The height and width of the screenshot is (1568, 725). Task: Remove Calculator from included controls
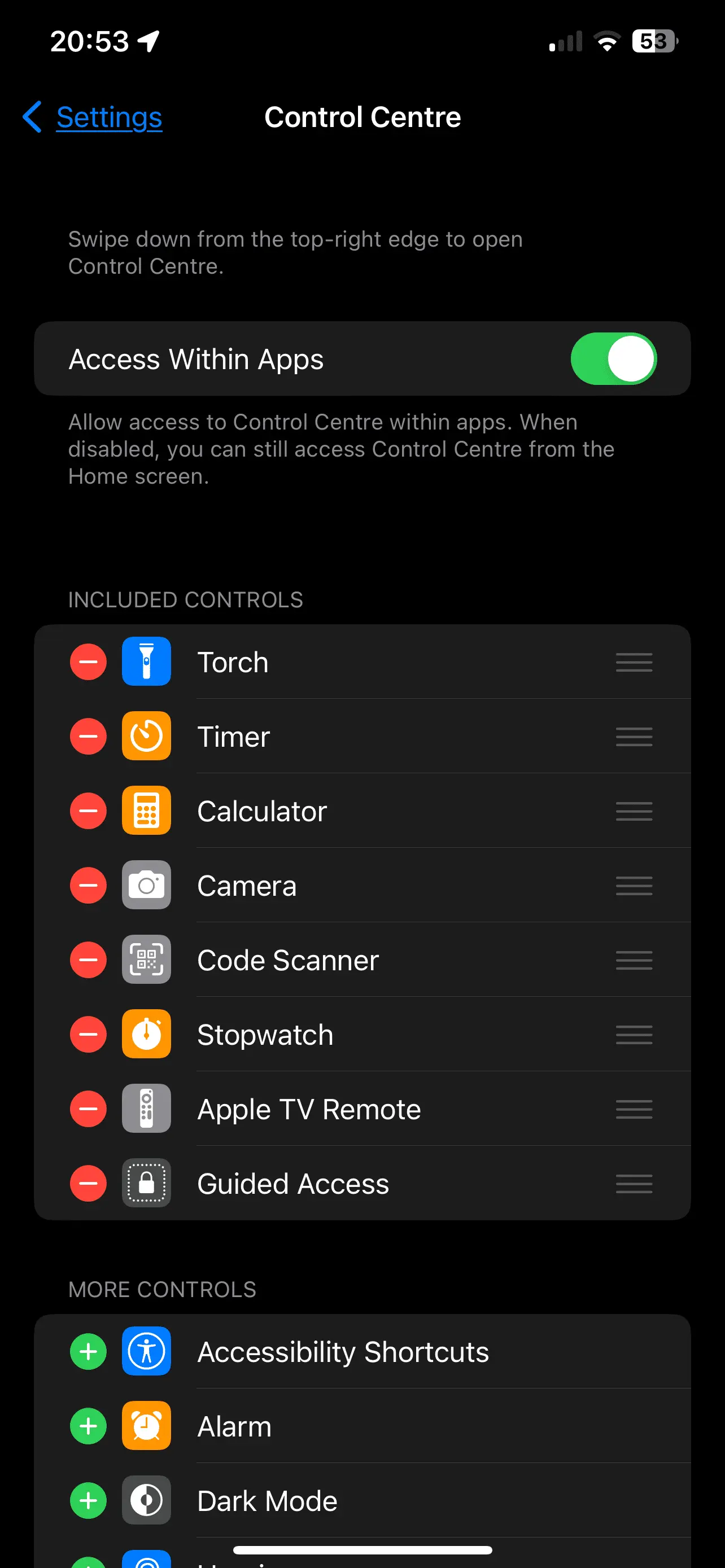(x=88, y=811)
